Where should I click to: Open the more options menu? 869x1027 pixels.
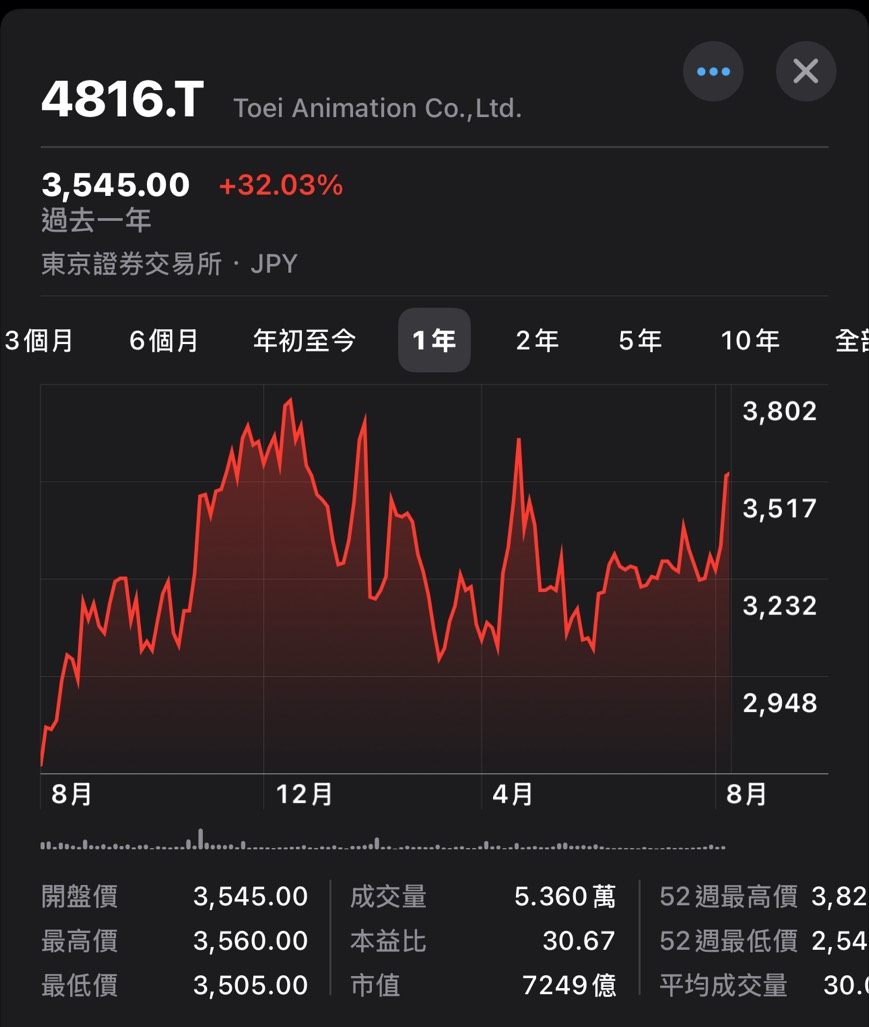click(x=713, y=72)
